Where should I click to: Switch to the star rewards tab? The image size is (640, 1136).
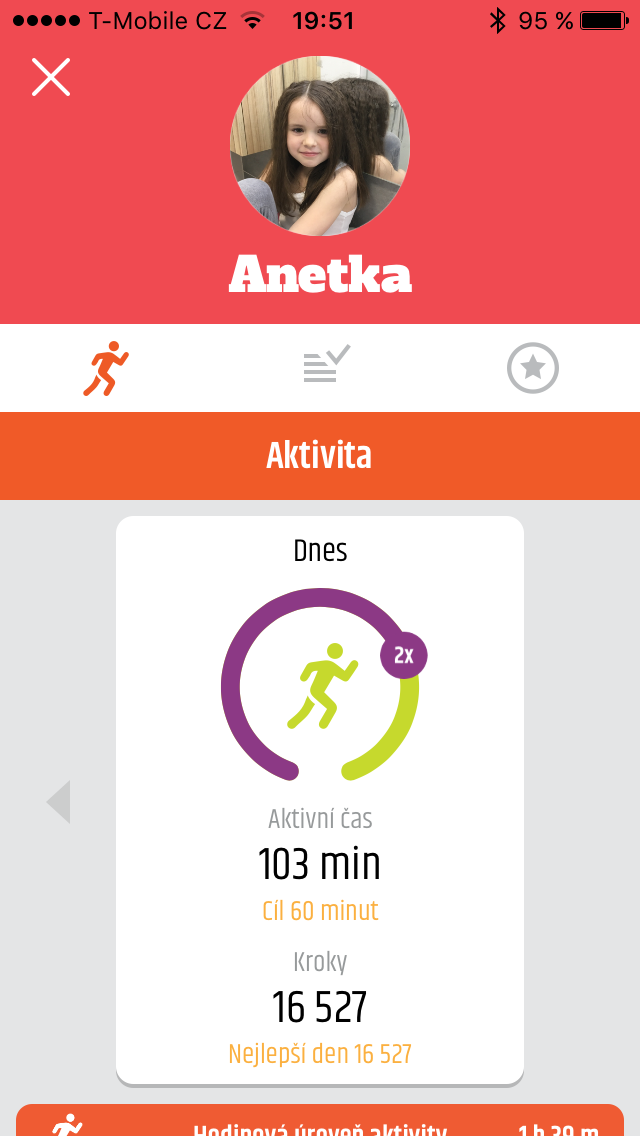pos(532,368)
